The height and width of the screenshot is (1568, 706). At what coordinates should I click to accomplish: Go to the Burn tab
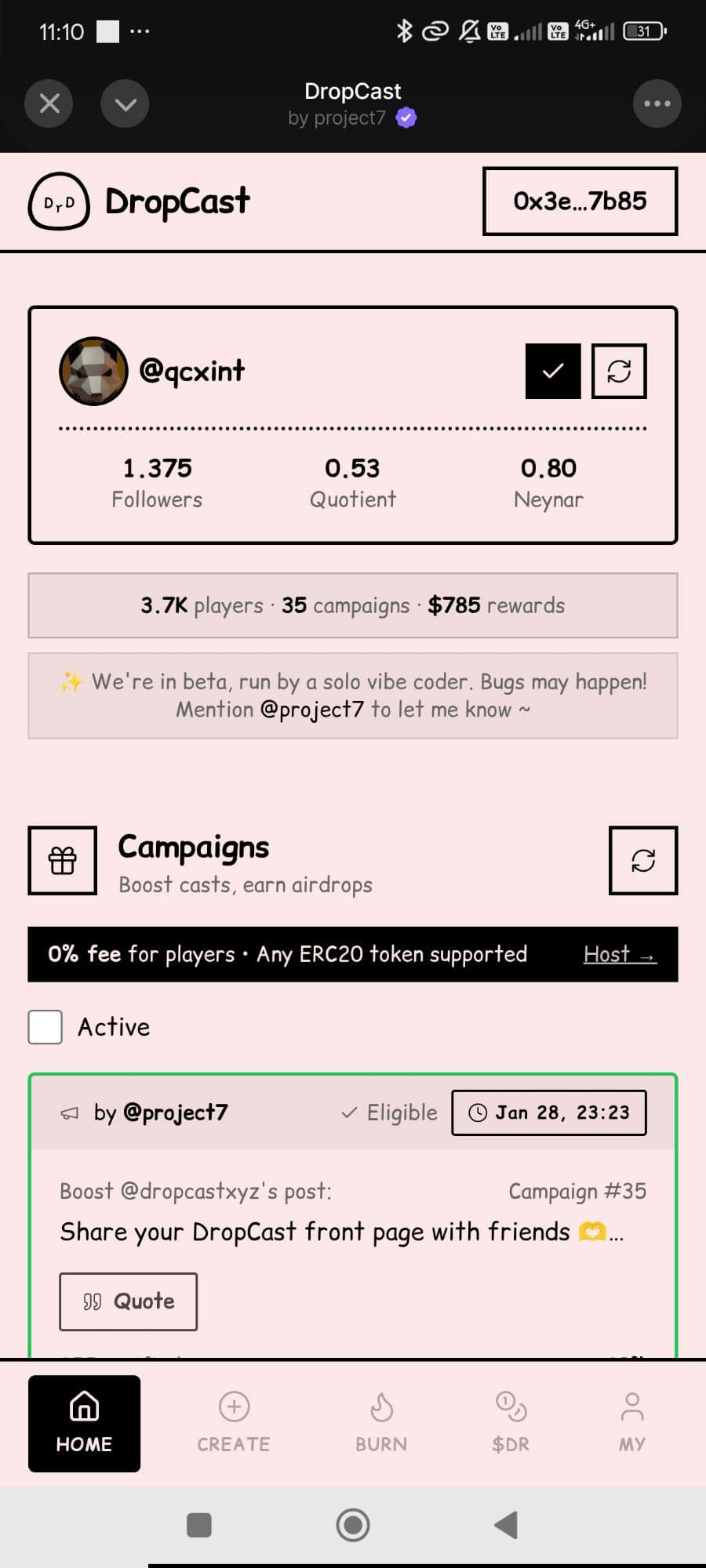(381, 1423)
